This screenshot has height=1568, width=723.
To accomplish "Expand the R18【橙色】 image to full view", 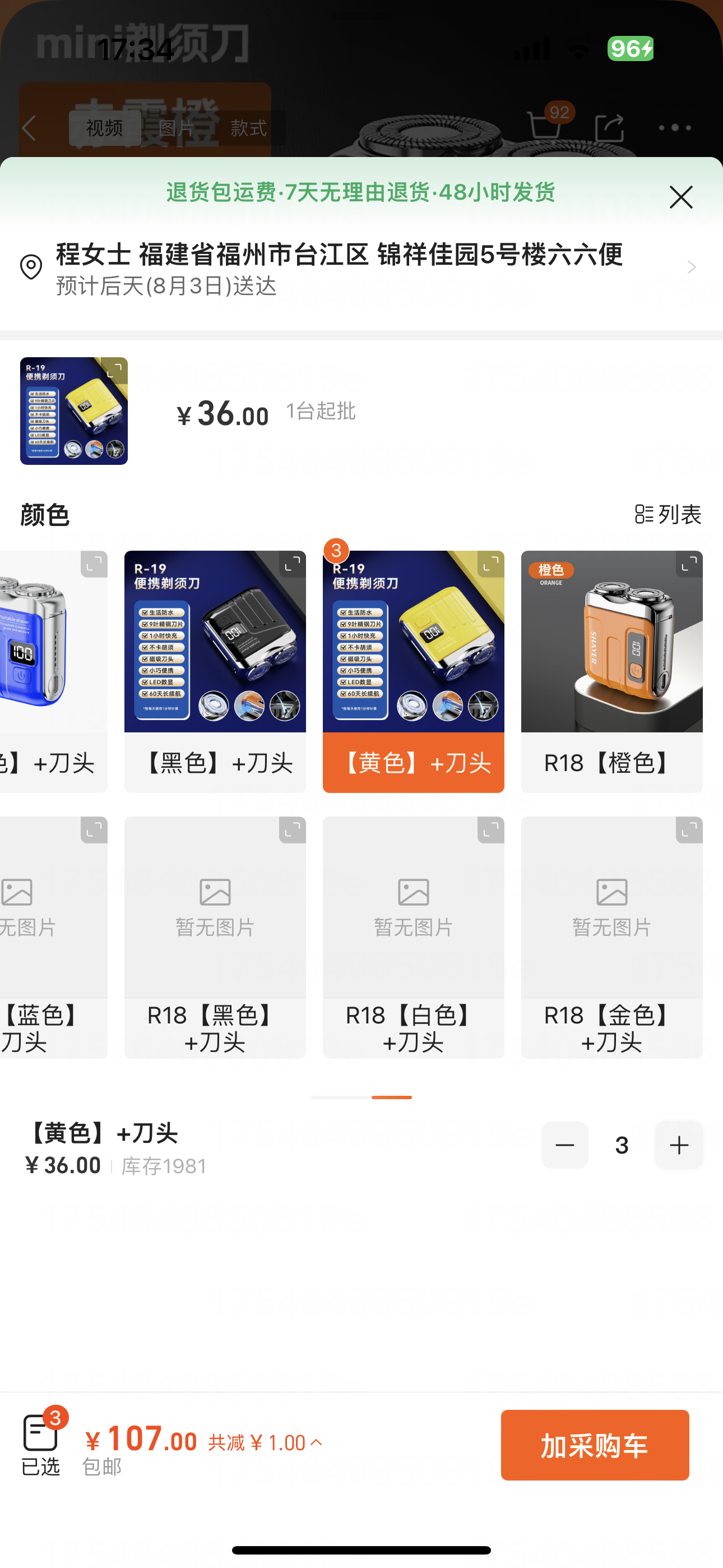I will [x=689, y=564].
